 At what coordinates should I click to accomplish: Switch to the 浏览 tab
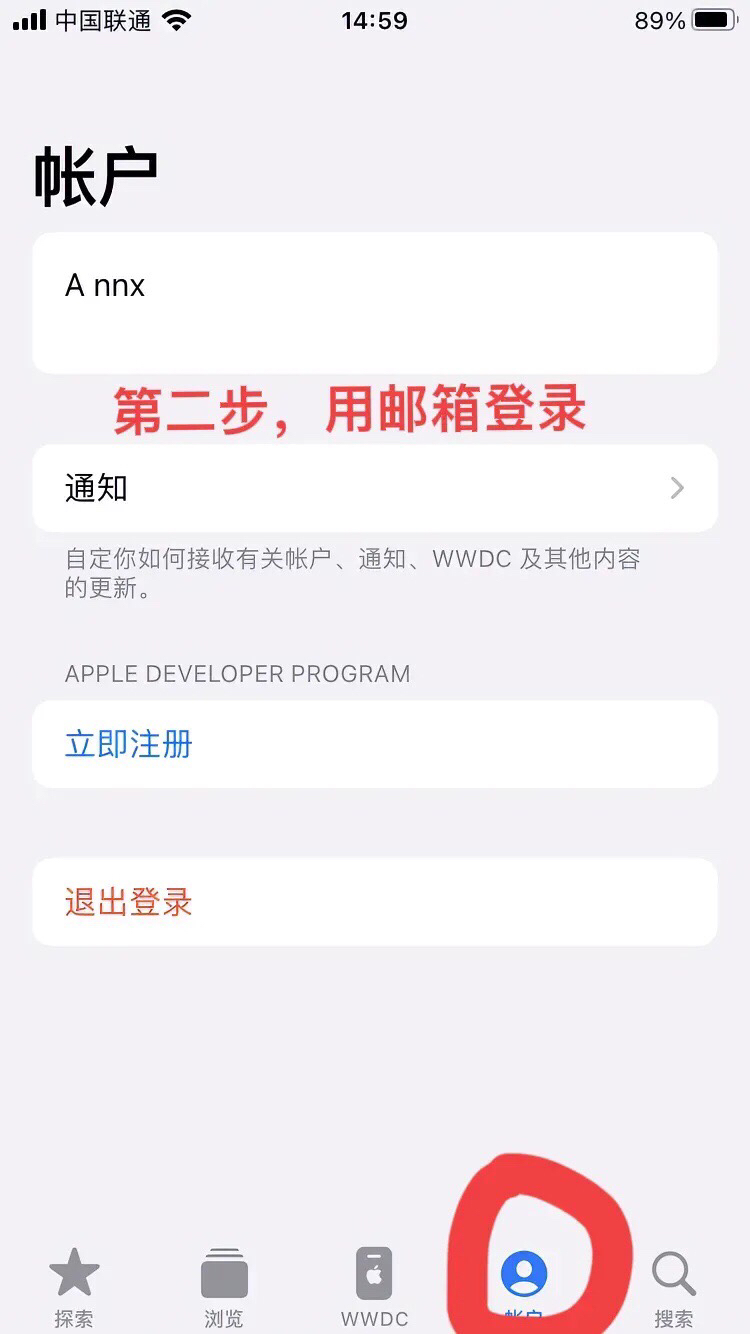[x=224, y=1284]
